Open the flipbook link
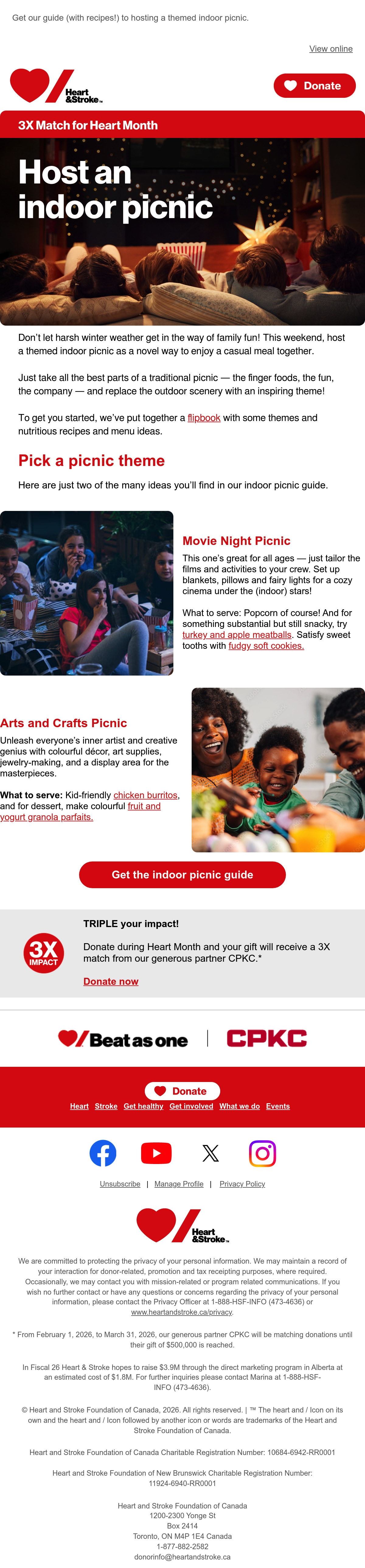Image resolution: width=365 pixels, height=1568 pixels. coord(203,418)
